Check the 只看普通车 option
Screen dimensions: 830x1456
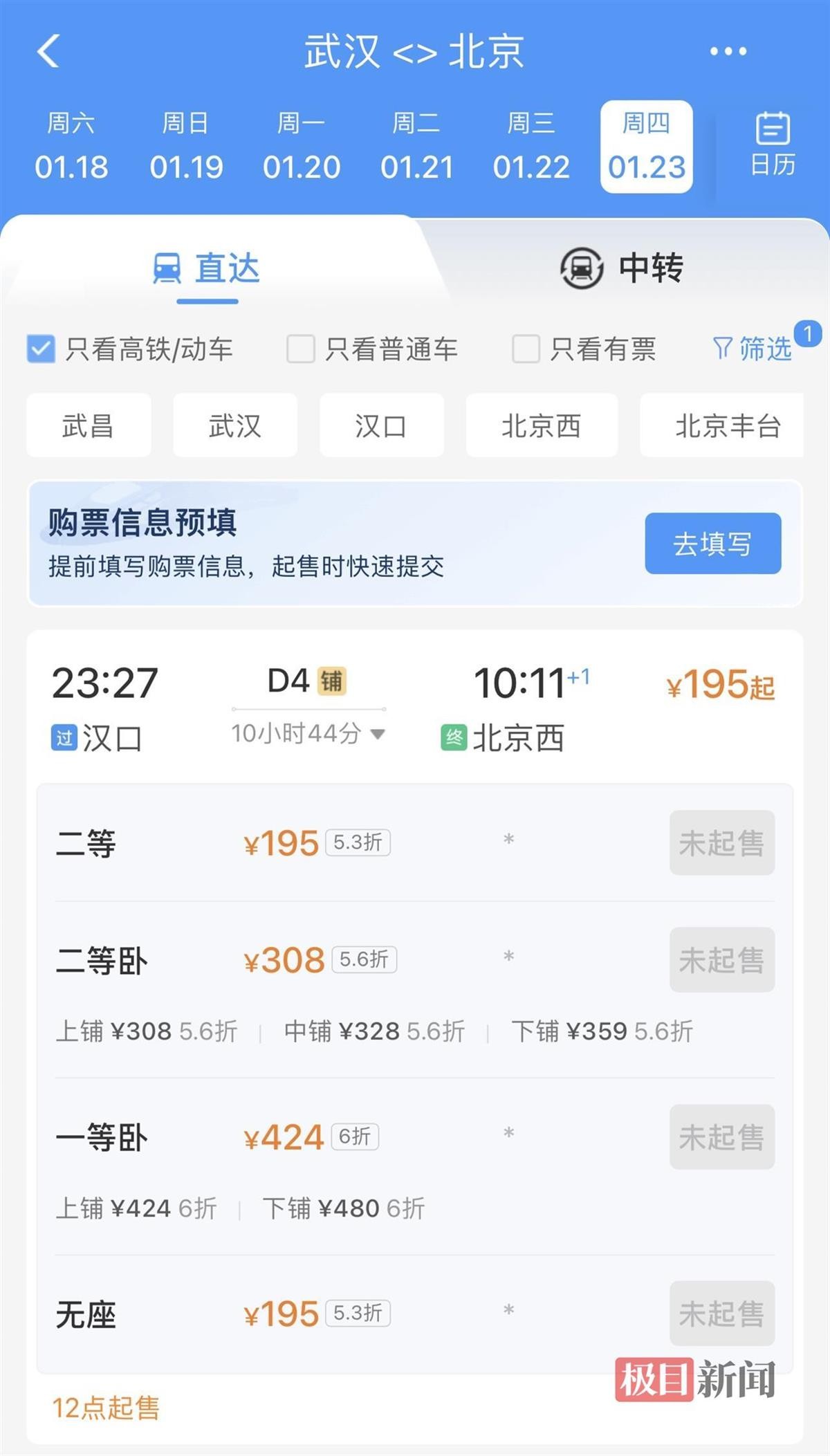tap(301, 349)
